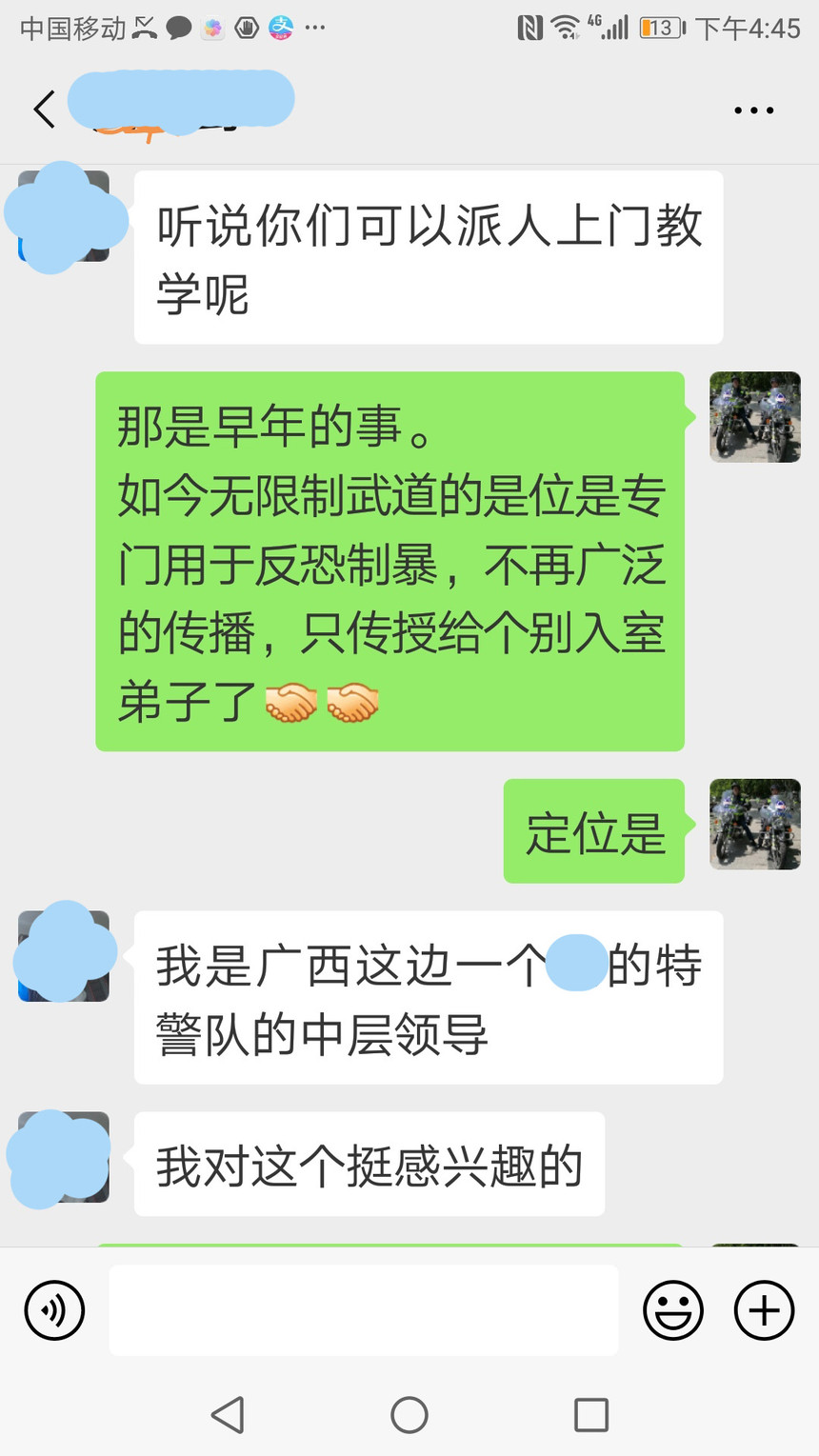Open contact avatar beside 我对这个挺感兴趣的
Viewport: 819px width, 1456px height.
click(x=64, y=1157)
